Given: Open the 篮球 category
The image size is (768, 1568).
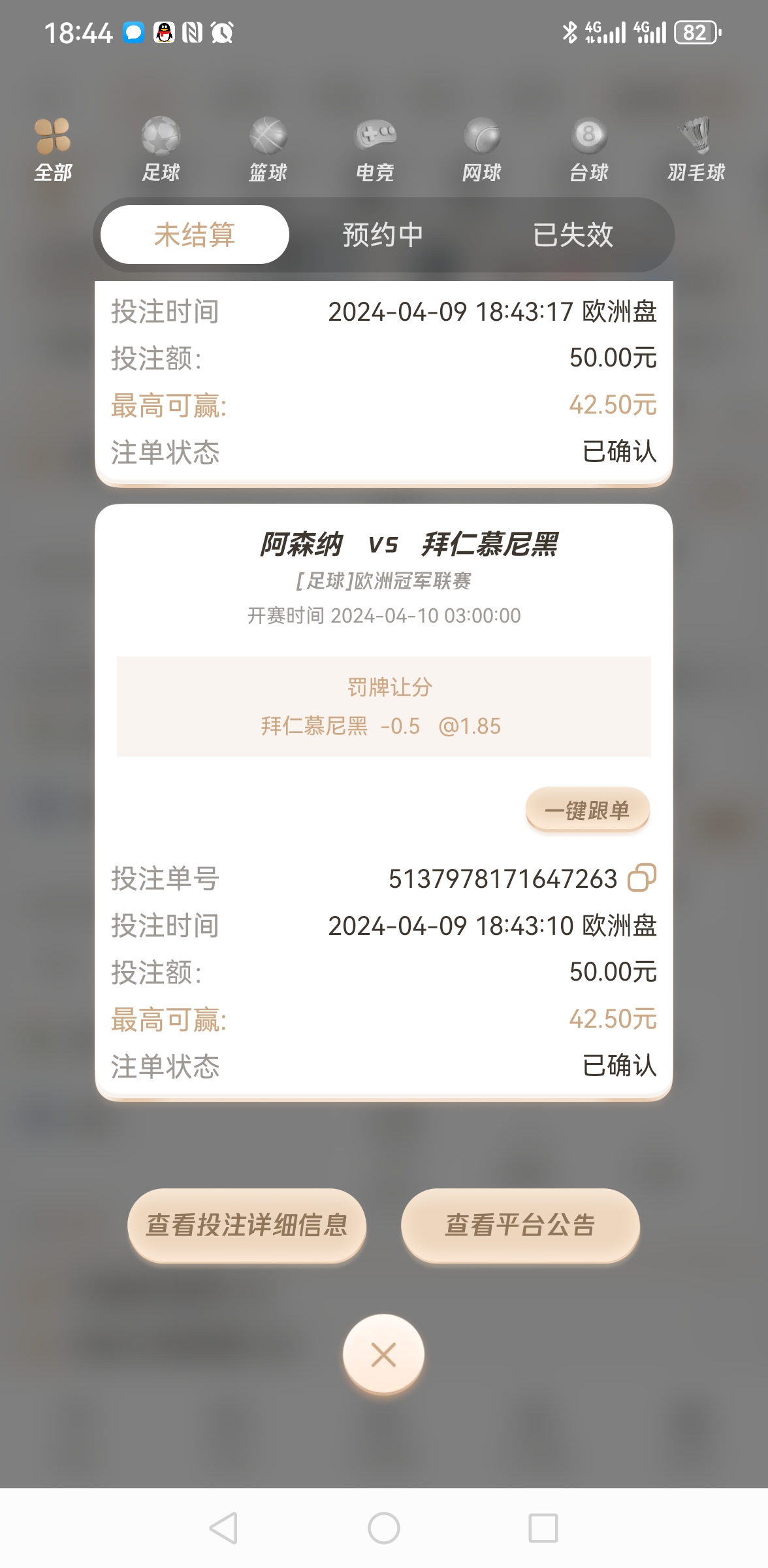Looking at the screenshot, I should 268,150.
